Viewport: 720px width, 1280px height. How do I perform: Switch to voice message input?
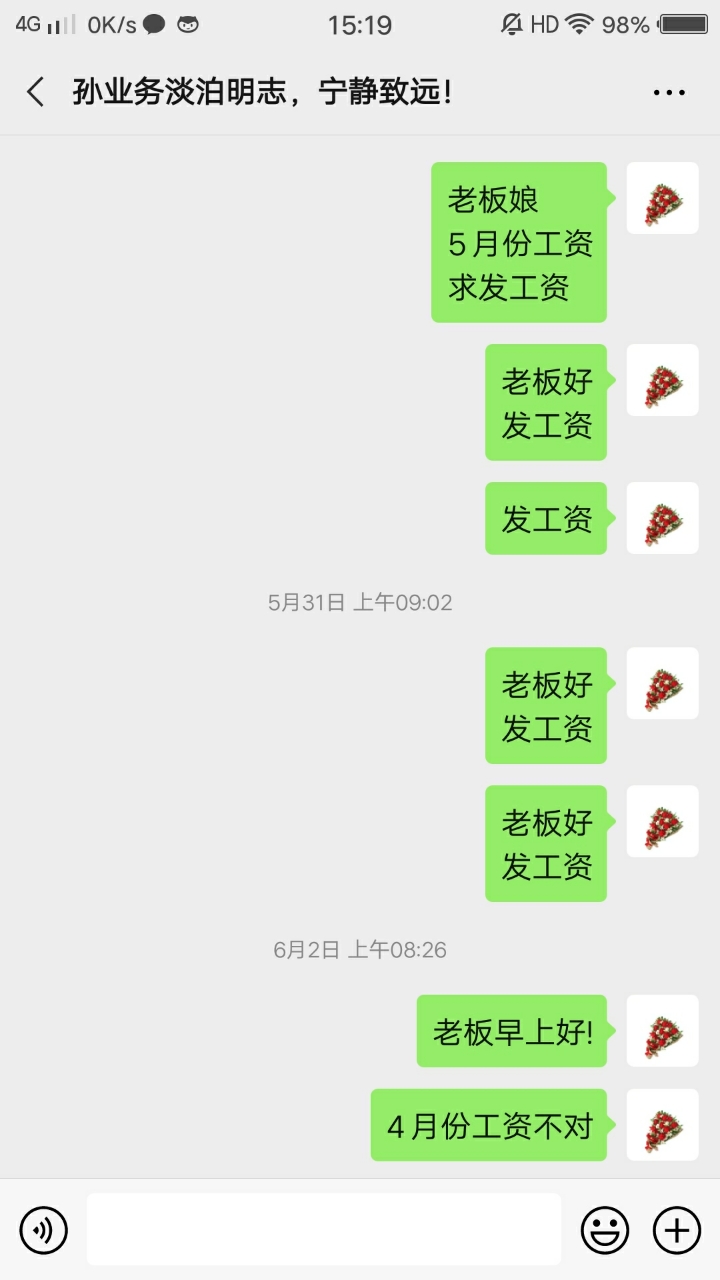44,1230
